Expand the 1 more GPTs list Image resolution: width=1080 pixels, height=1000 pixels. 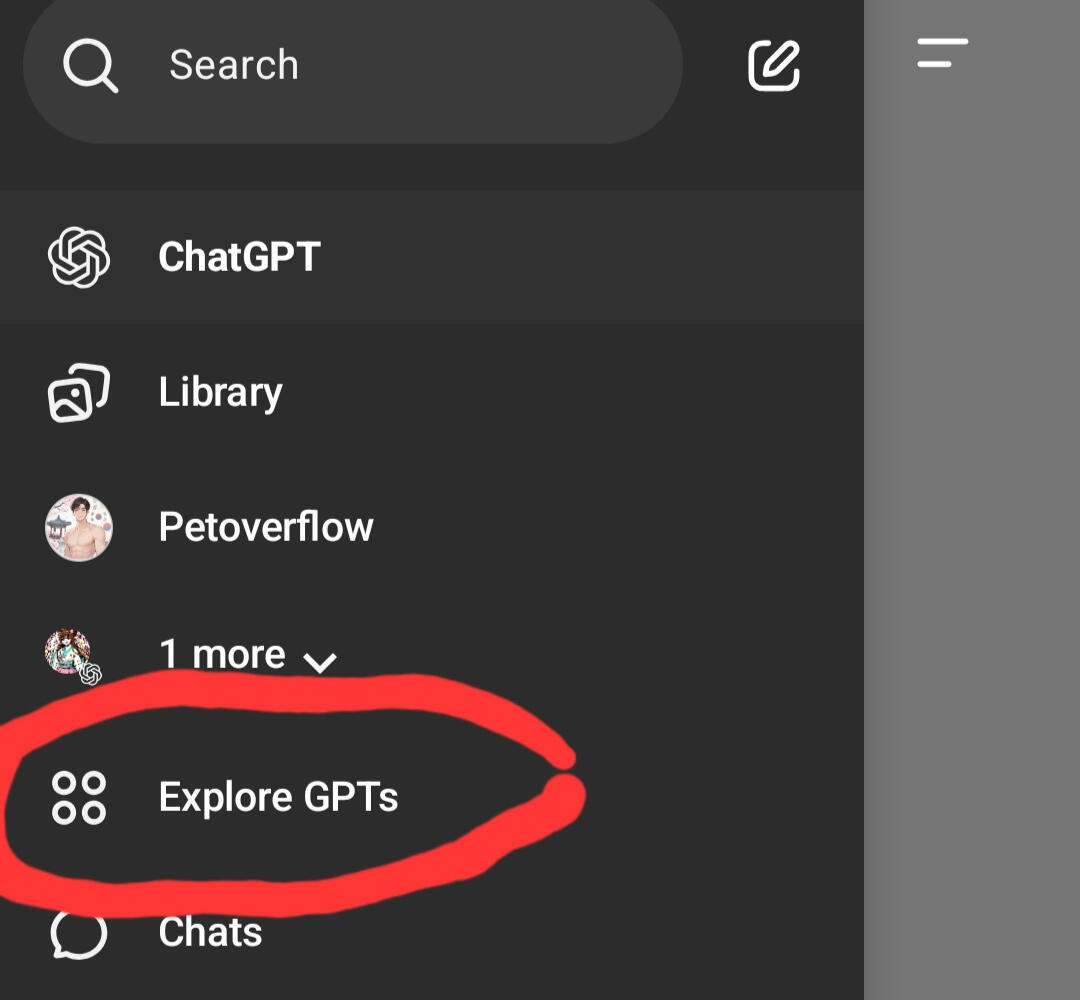[248, 656]
